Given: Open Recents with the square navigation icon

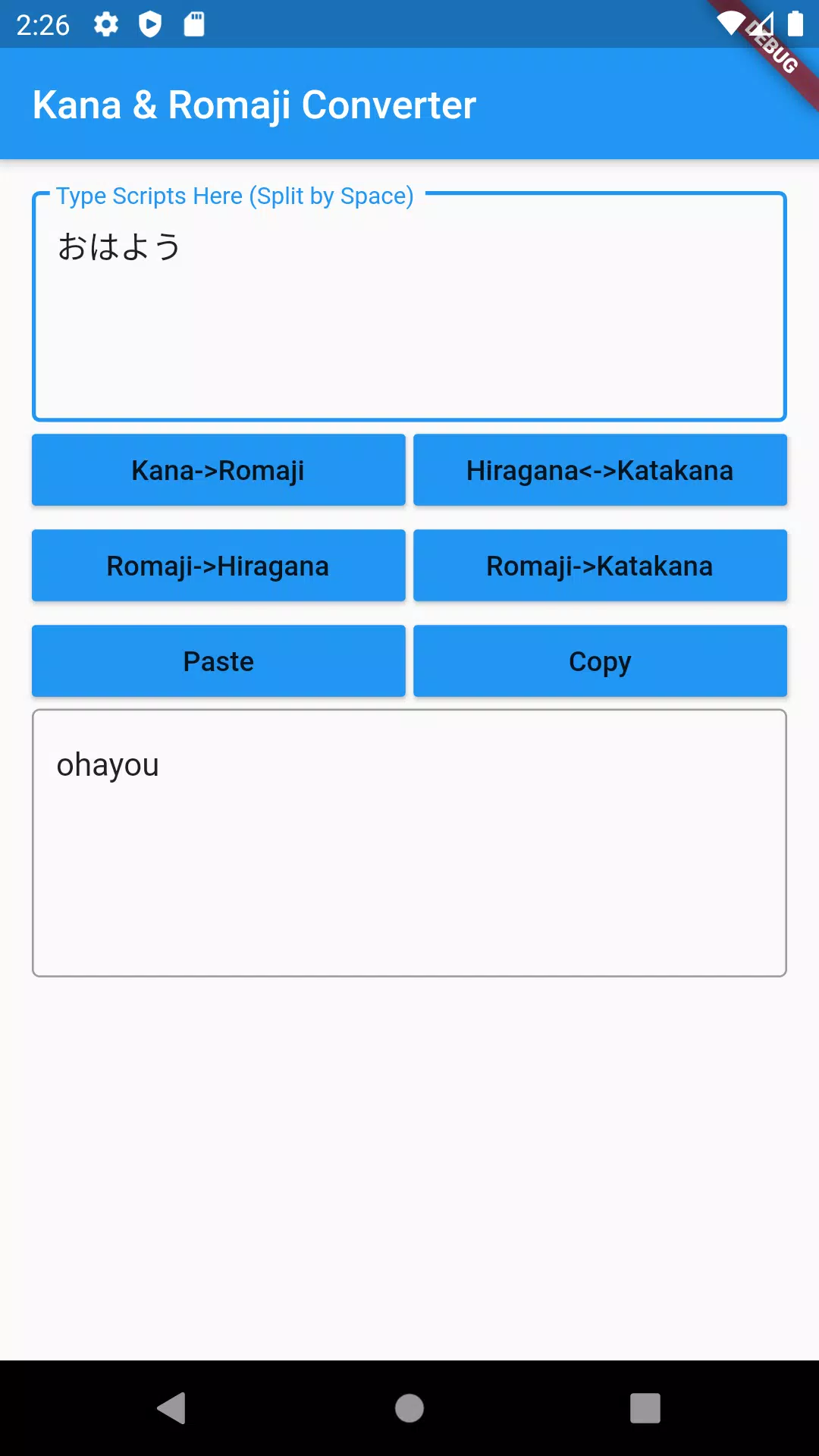Looking at the screenshot, I should pyautogui.click(x=645, y=1409).
